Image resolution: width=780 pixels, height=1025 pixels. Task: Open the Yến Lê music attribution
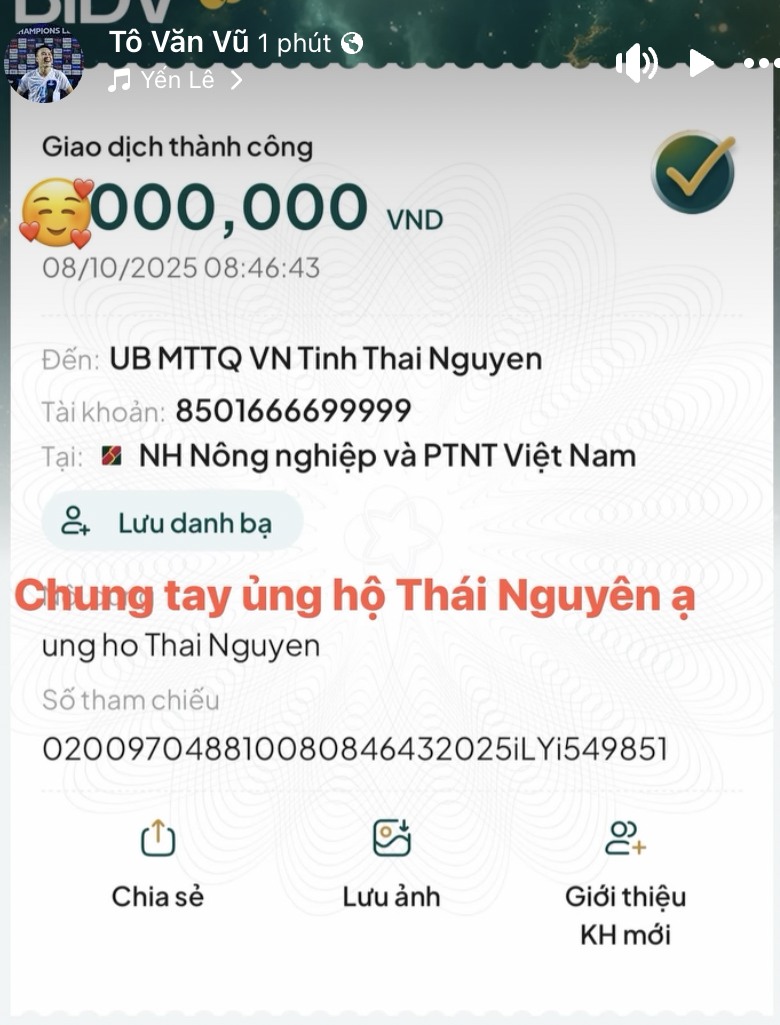click(174, 81)
